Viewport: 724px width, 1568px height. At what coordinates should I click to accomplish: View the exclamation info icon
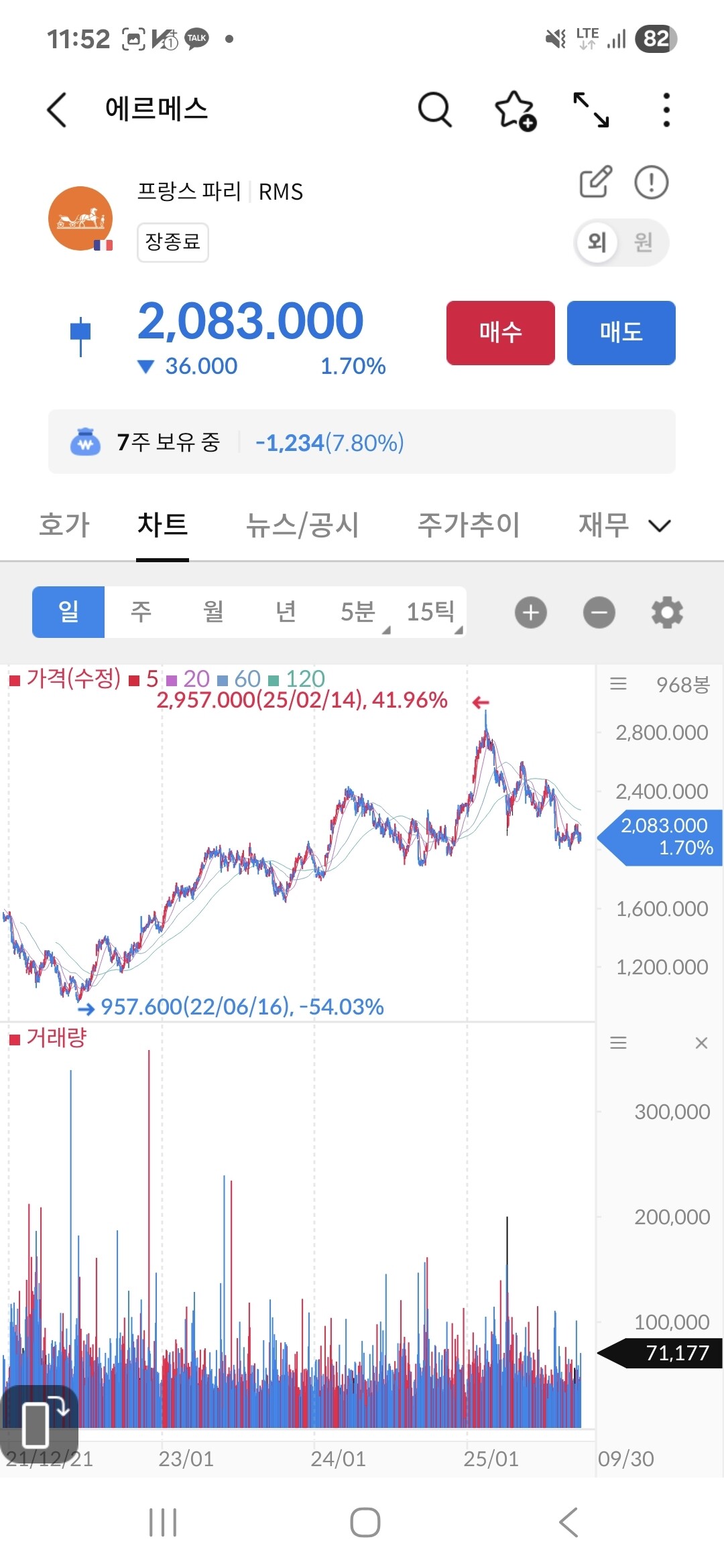click(651, 182)
